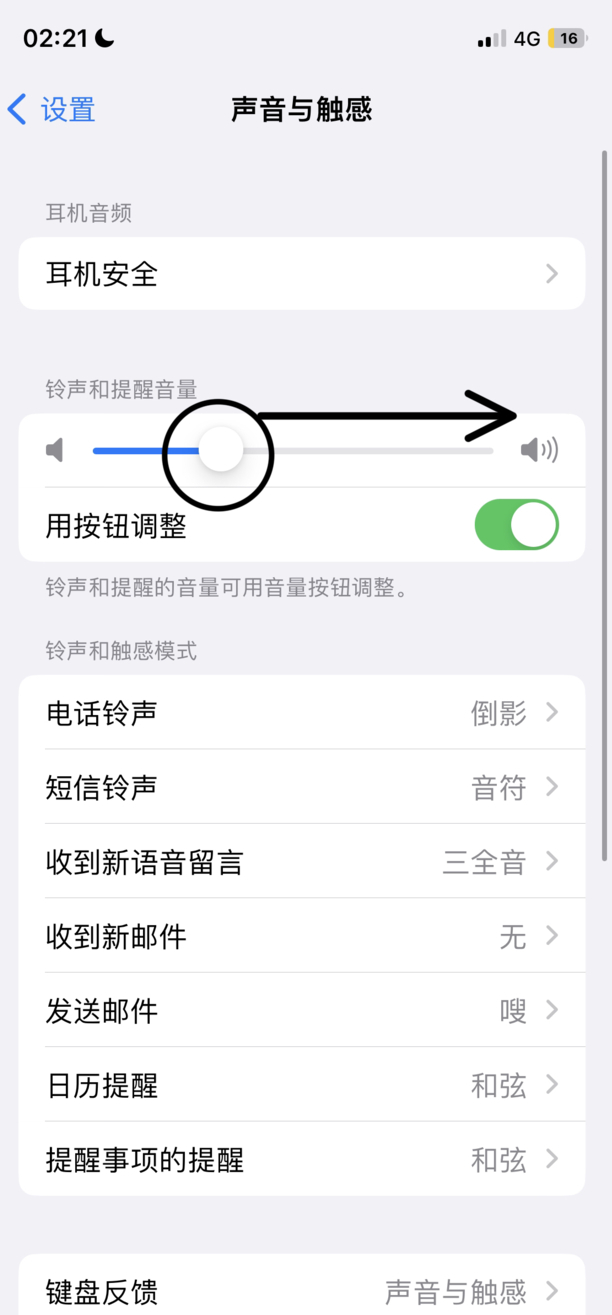Image resolution: width=612 pixels, height=1315 pixels.
Task: Turn off 用按钮调整 switch
Action: [516, 525]
